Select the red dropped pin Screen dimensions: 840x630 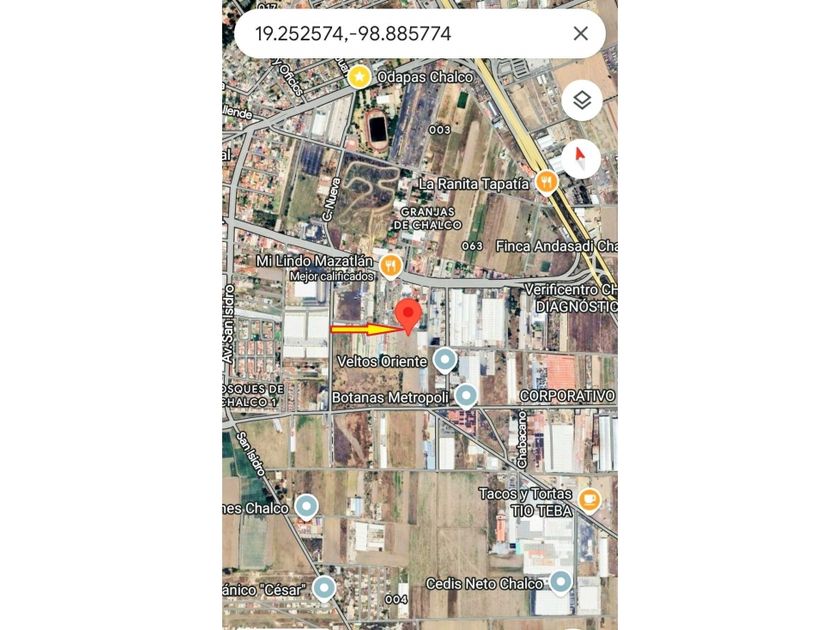(407, 315)
